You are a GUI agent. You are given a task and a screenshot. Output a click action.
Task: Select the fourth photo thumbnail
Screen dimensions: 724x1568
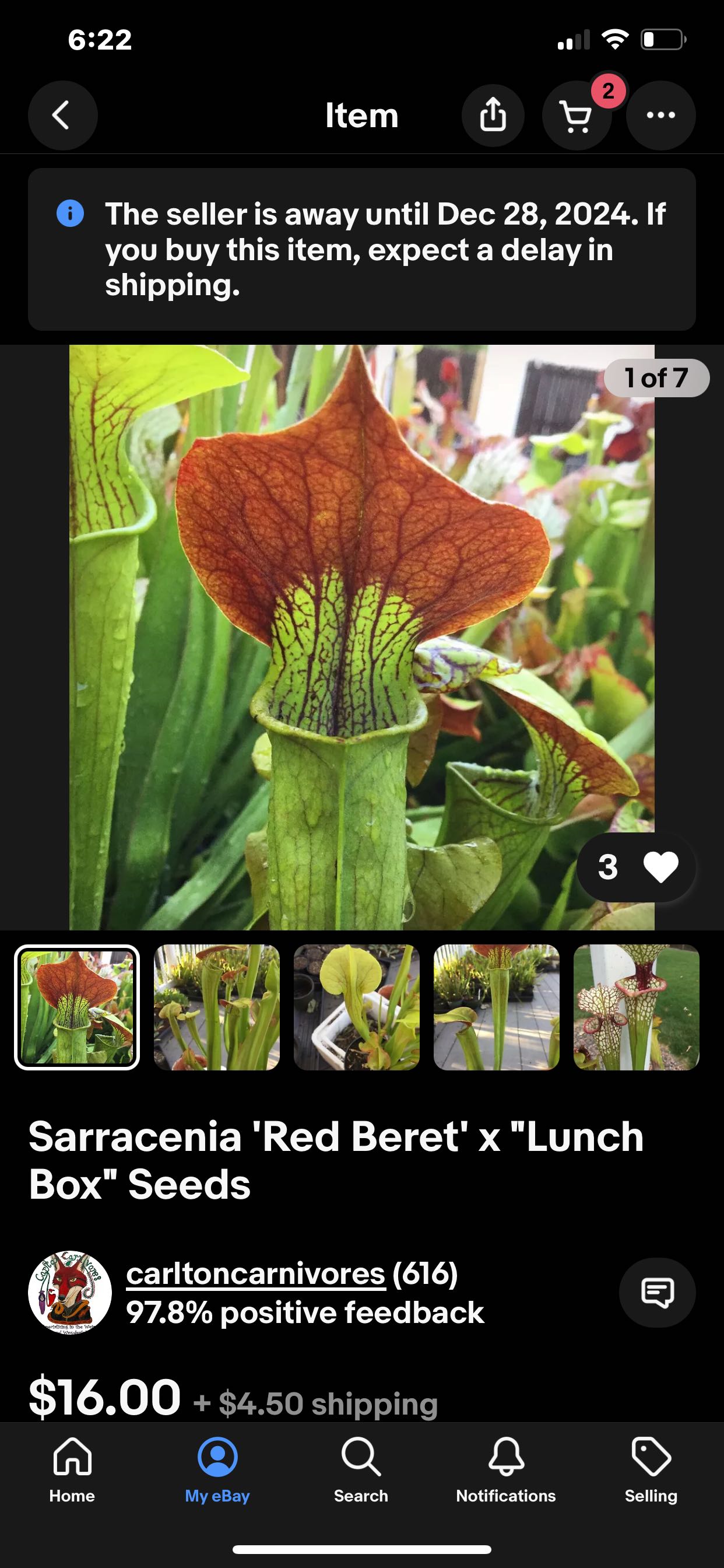click(x=497, y=1007)
